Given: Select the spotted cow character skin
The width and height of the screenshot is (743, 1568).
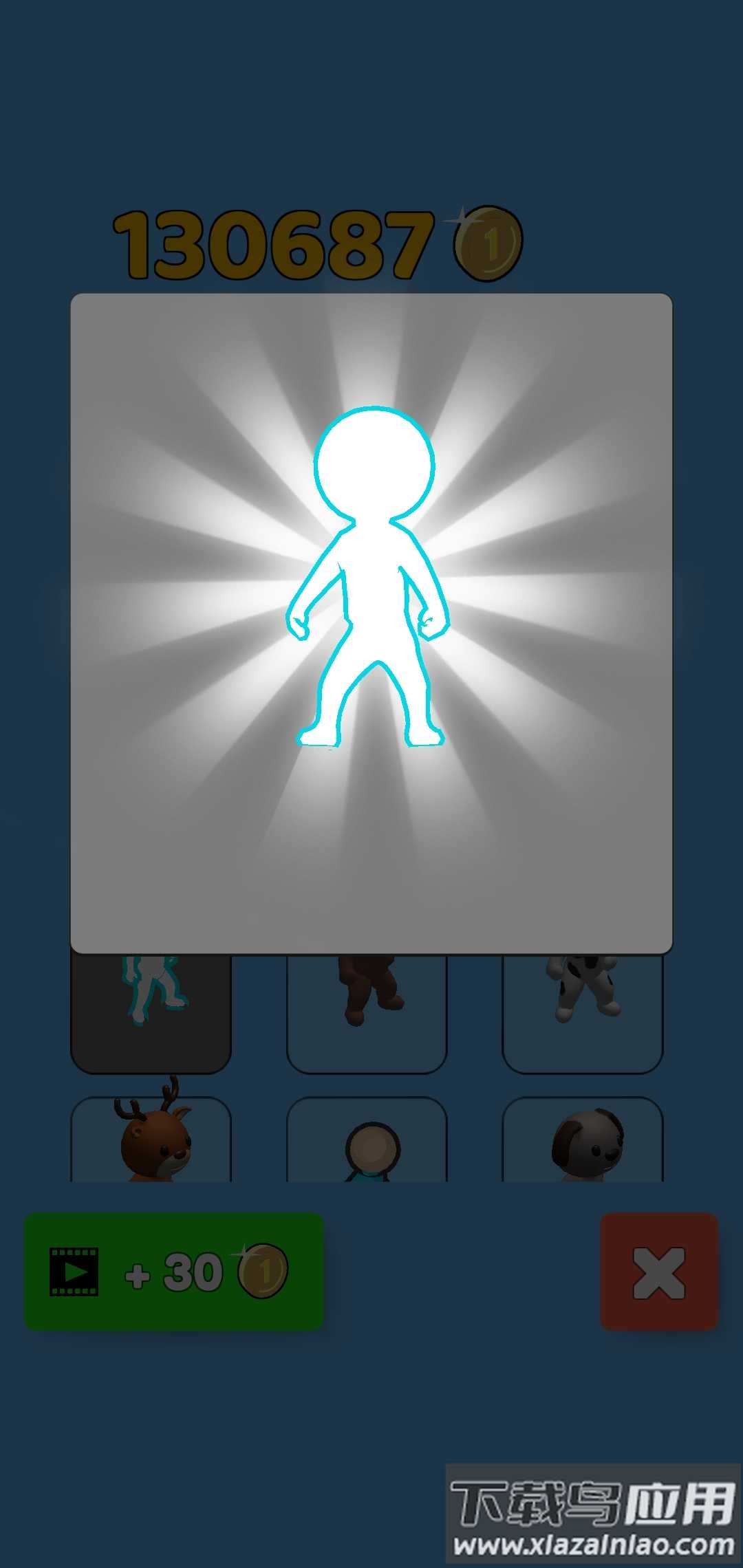Looking at the screenshot, I should 582,1012.
